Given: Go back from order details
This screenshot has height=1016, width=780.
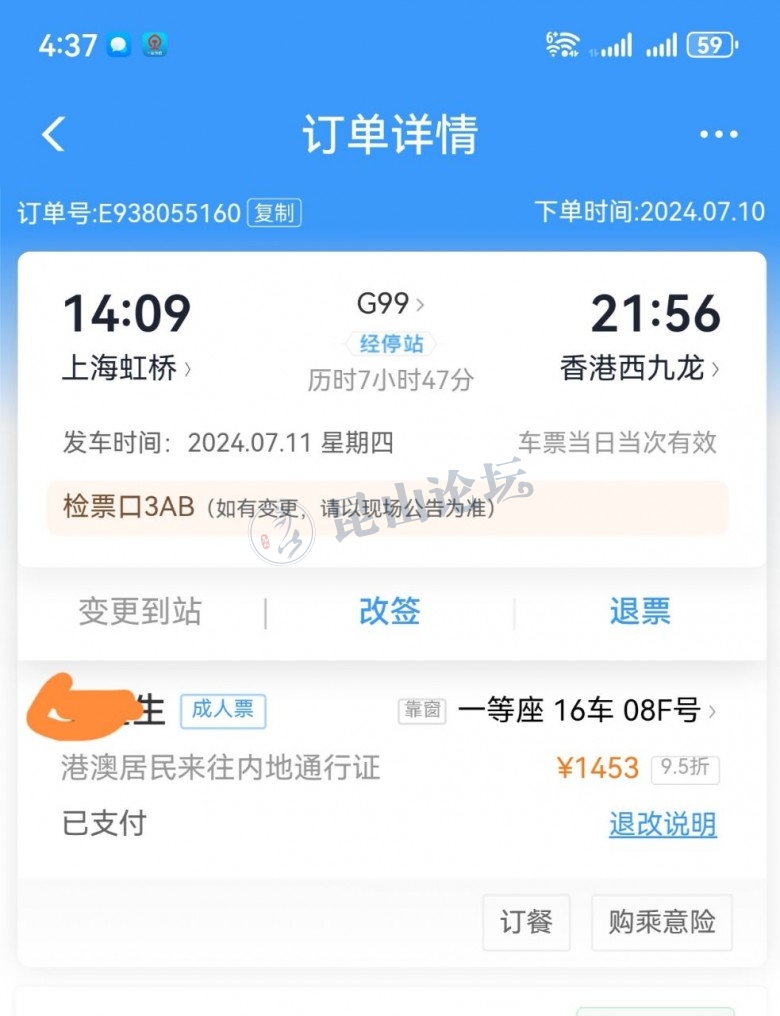Looking at the screenshot, I should click(x=53, y=134).
